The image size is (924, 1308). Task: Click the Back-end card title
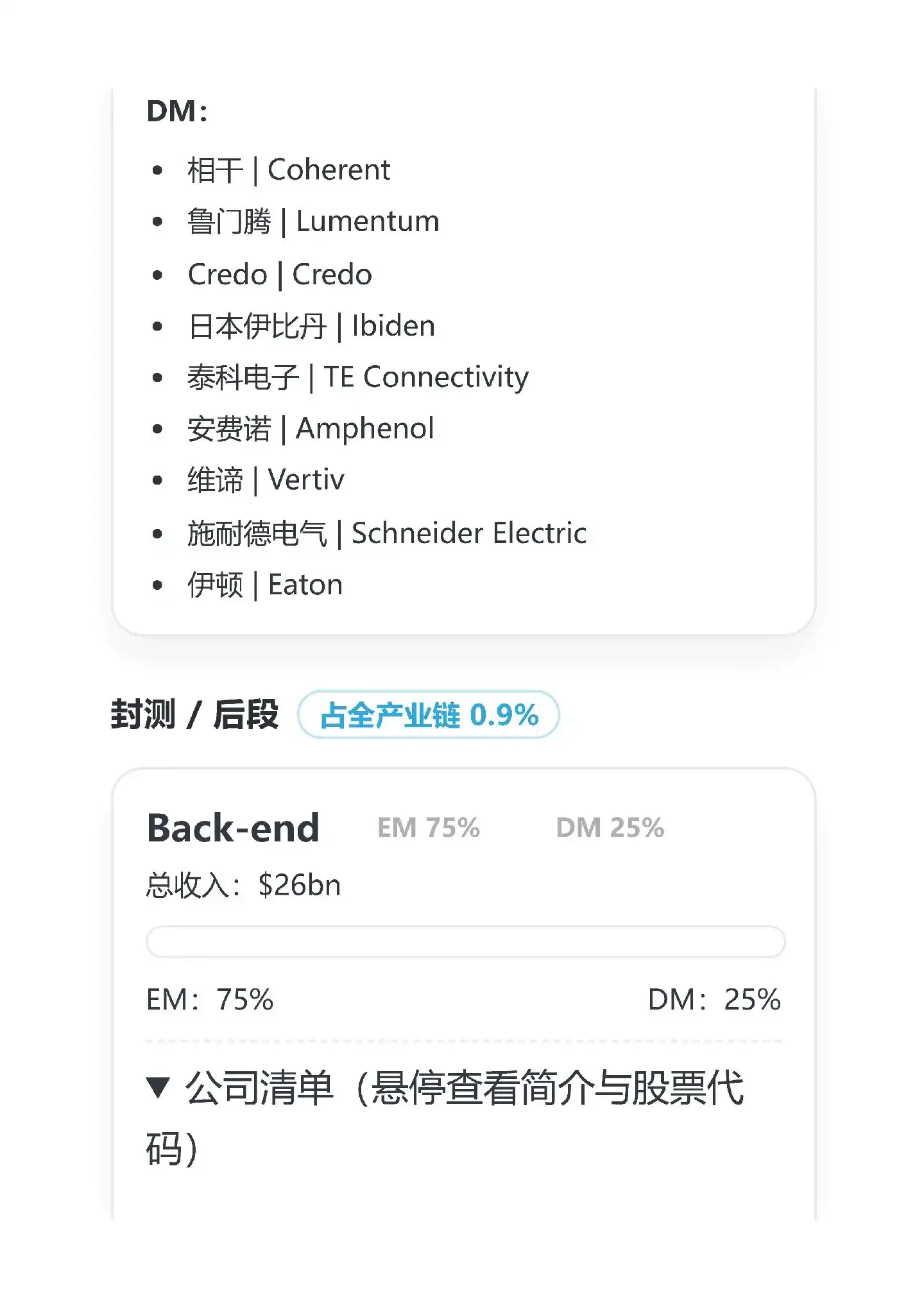point(234,827)
